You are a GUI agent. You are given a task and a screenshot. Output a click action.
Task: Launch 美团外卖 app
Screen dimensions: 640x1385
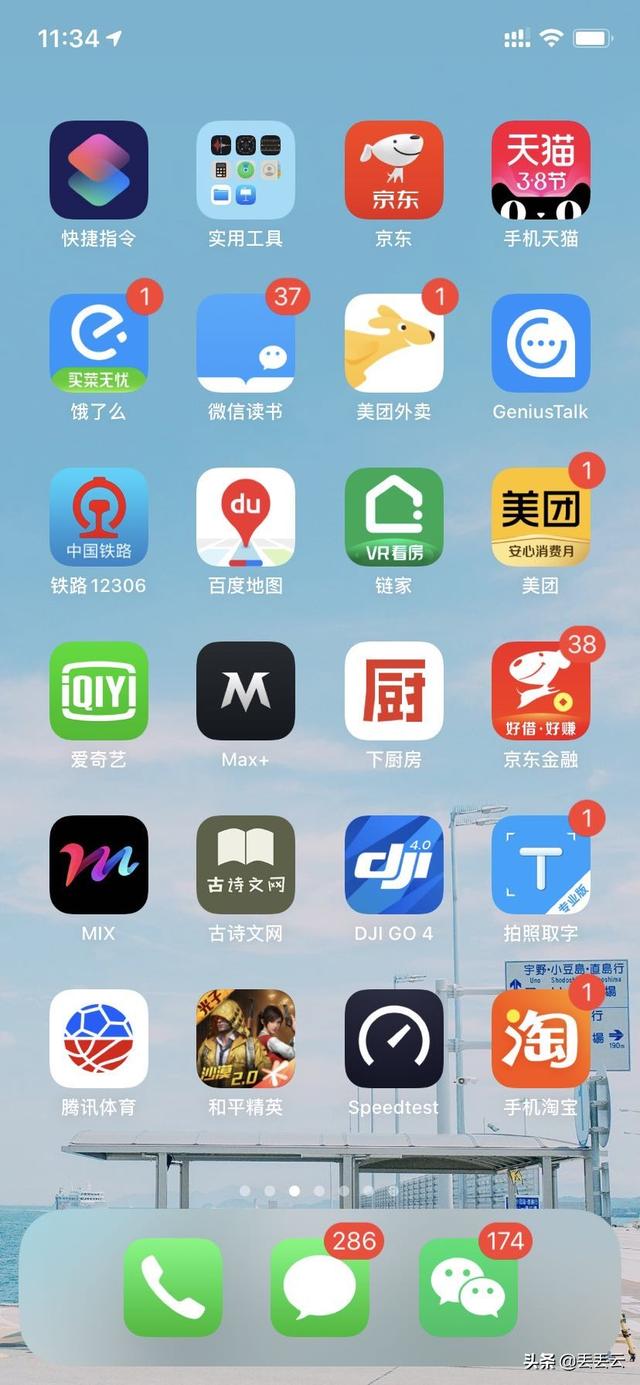click(394, 343)
